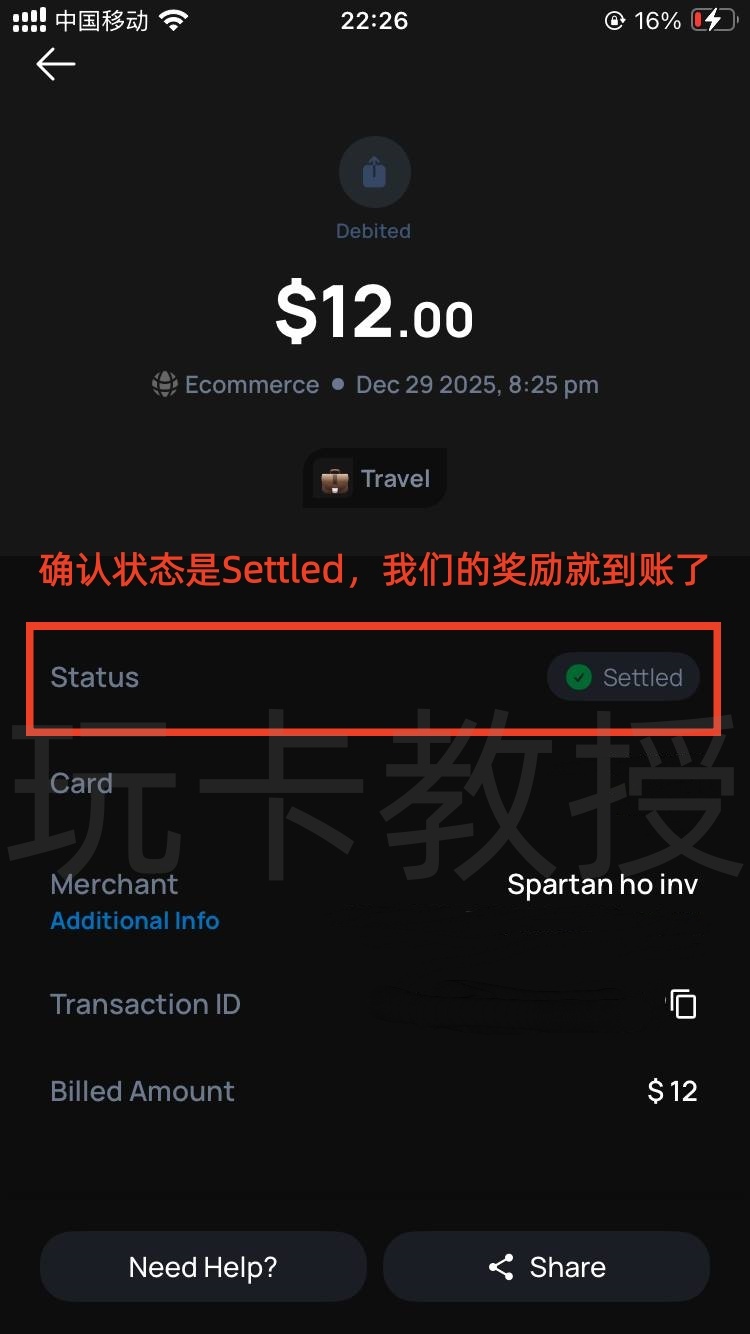This screenshot has height=1334, width=750.
Task: Tap the $12.00 amount display
Action: (x=375, y=312)
